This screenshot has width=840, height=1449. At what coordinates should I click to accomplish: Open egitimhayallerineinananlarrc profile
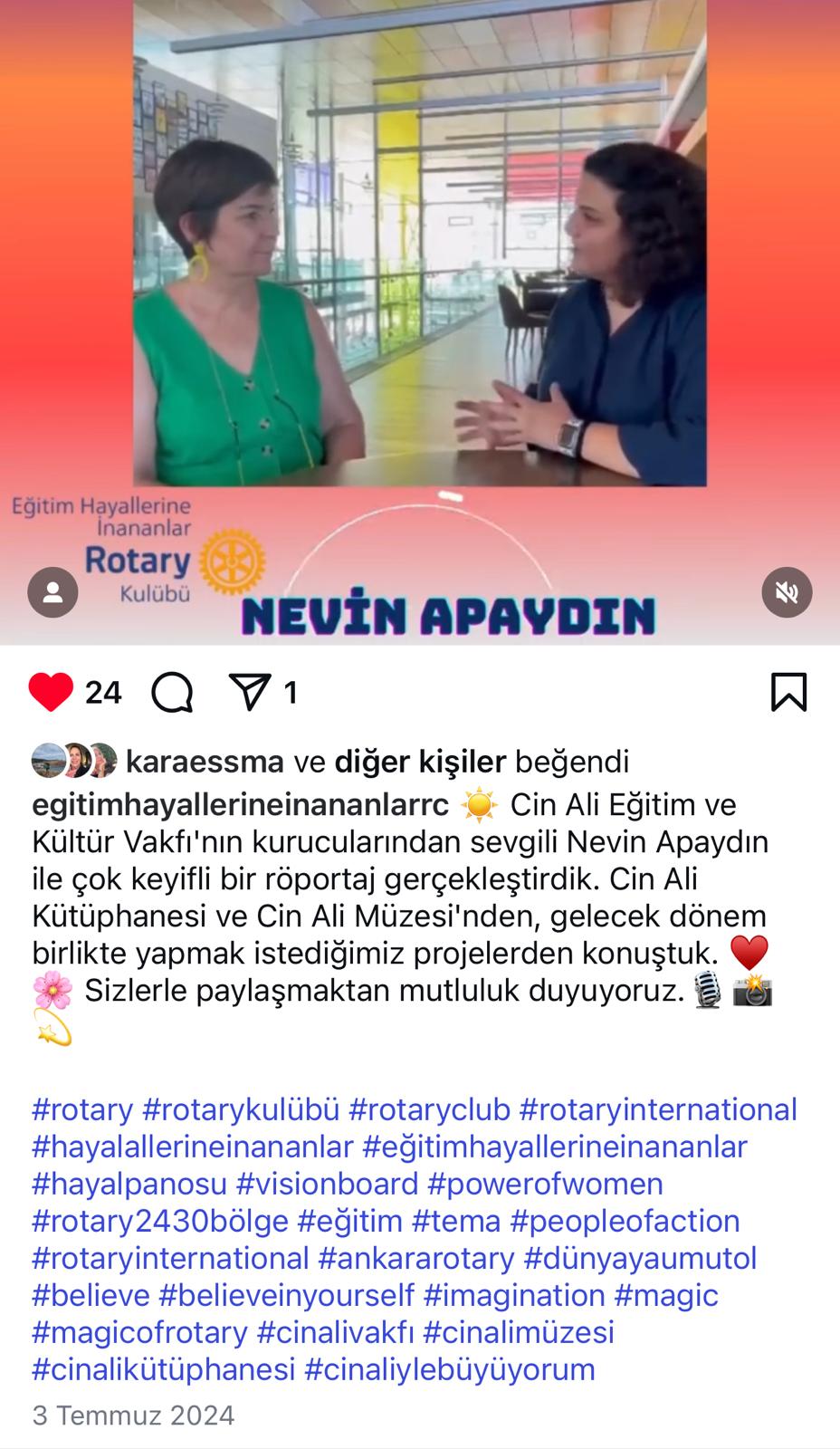pyautogui.click(x=241, y=804)
